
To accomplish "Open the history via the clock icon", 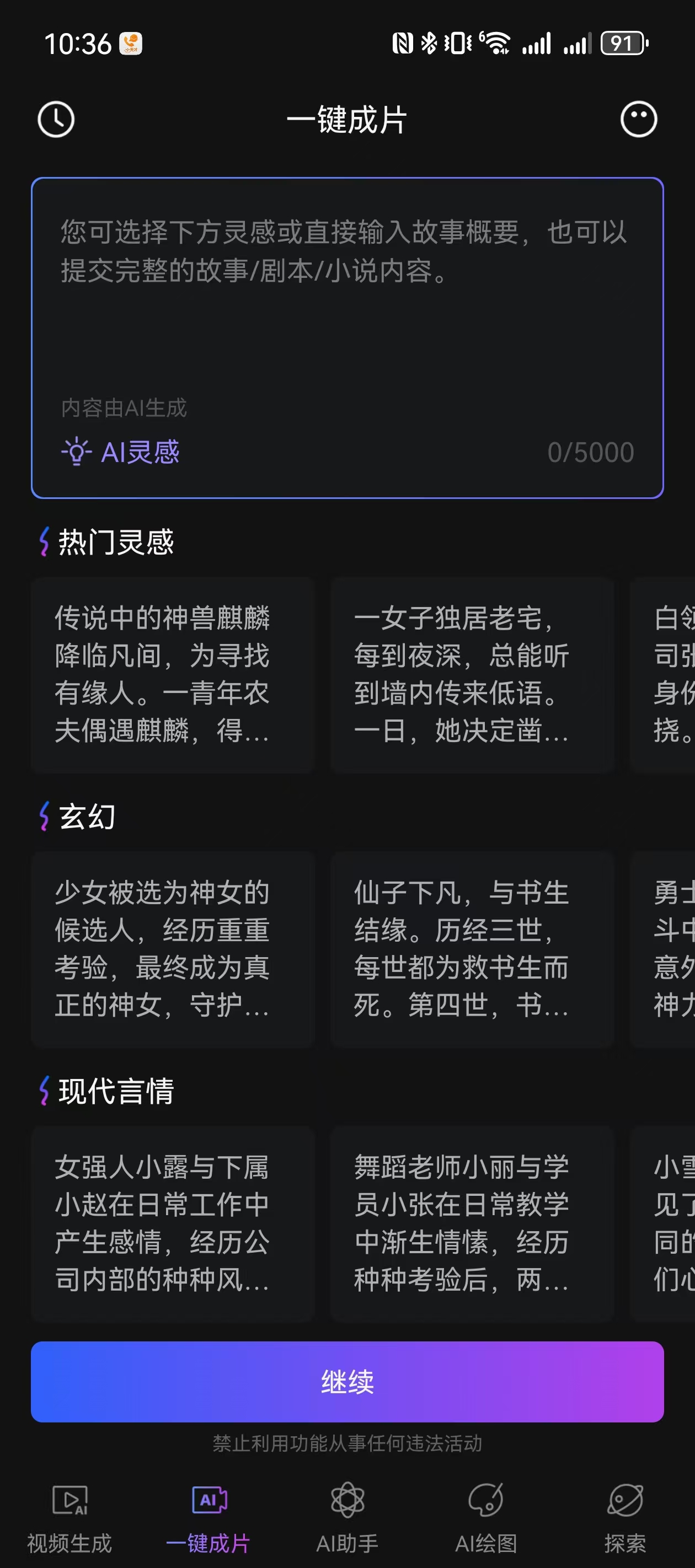I will (x=55, y=119).
